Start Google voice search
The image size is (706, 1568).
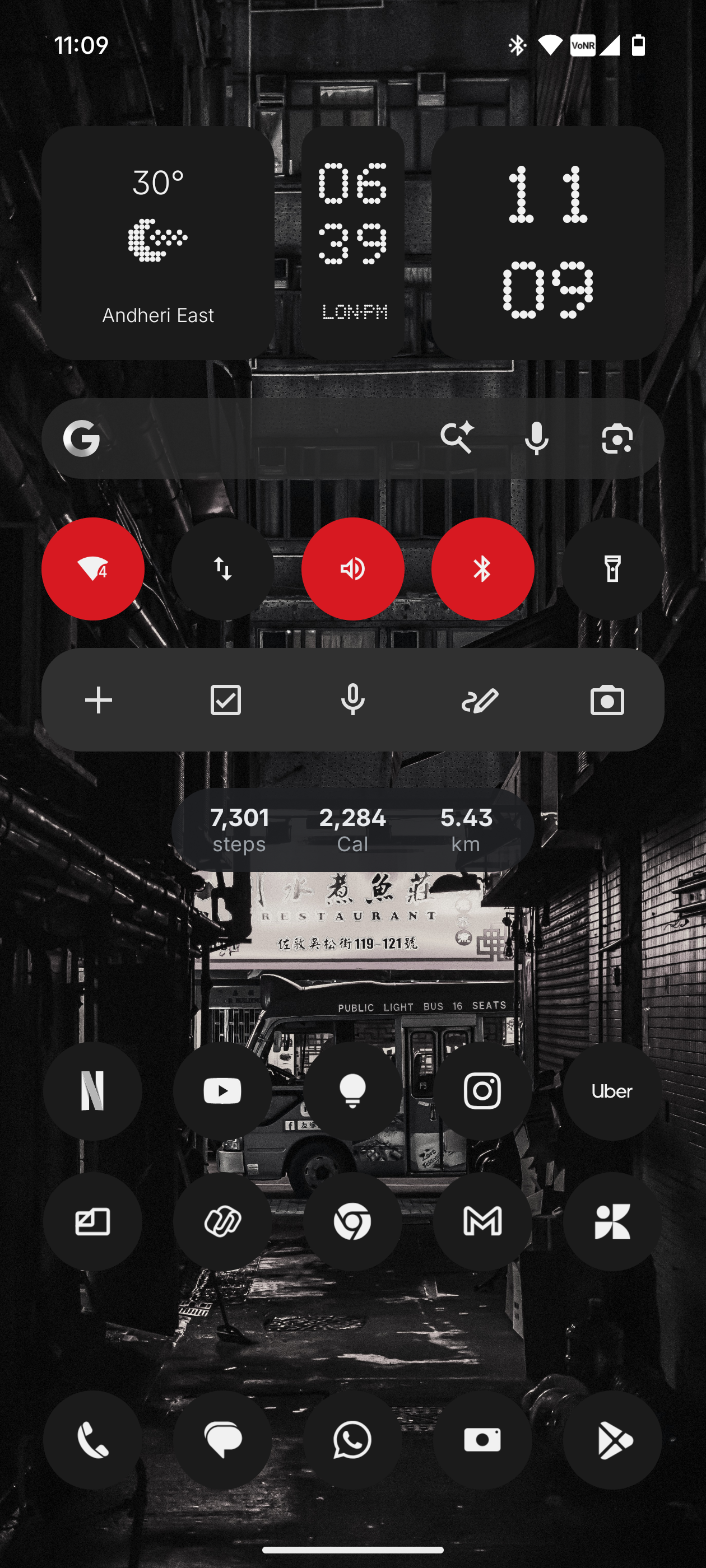[536, 438]
